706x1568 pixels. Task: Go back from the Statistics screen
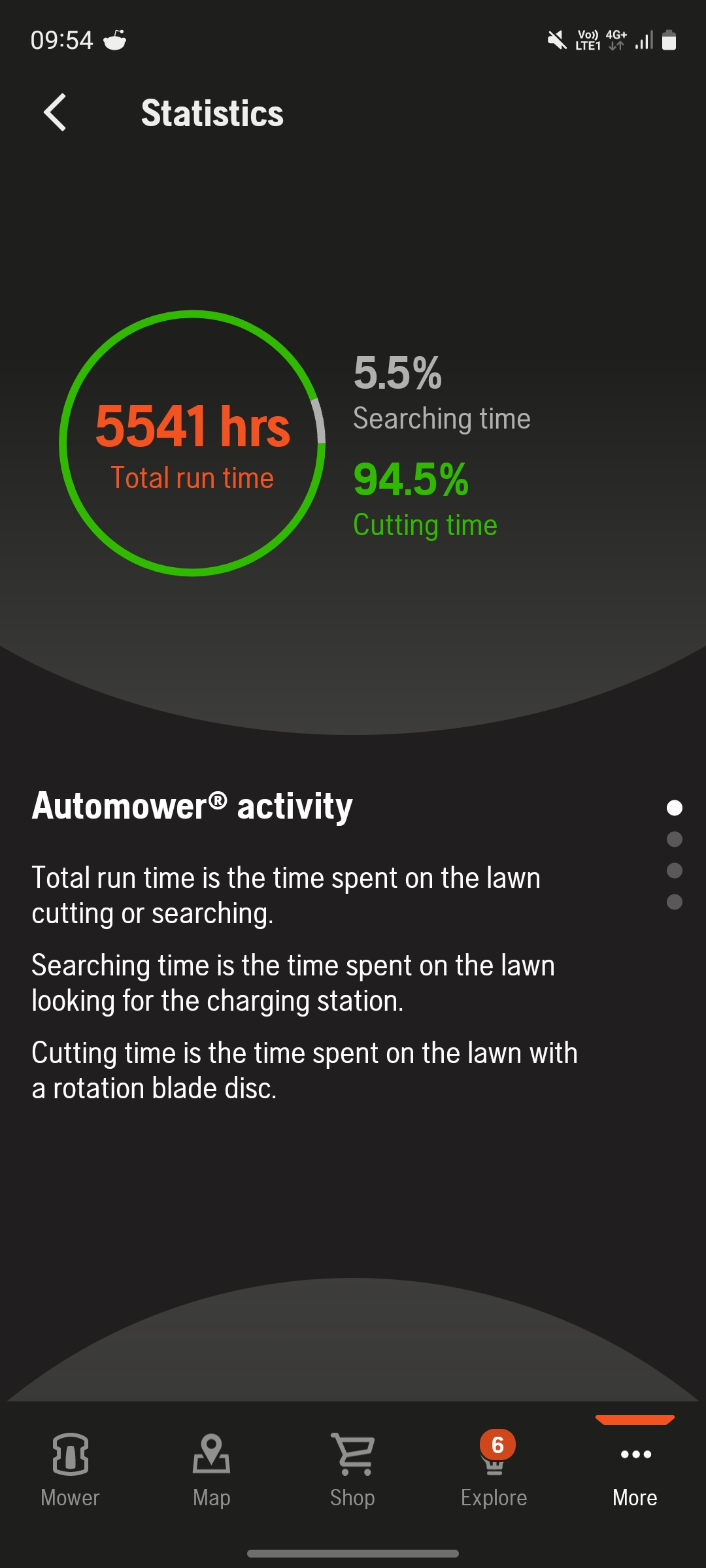pos(55,112)
